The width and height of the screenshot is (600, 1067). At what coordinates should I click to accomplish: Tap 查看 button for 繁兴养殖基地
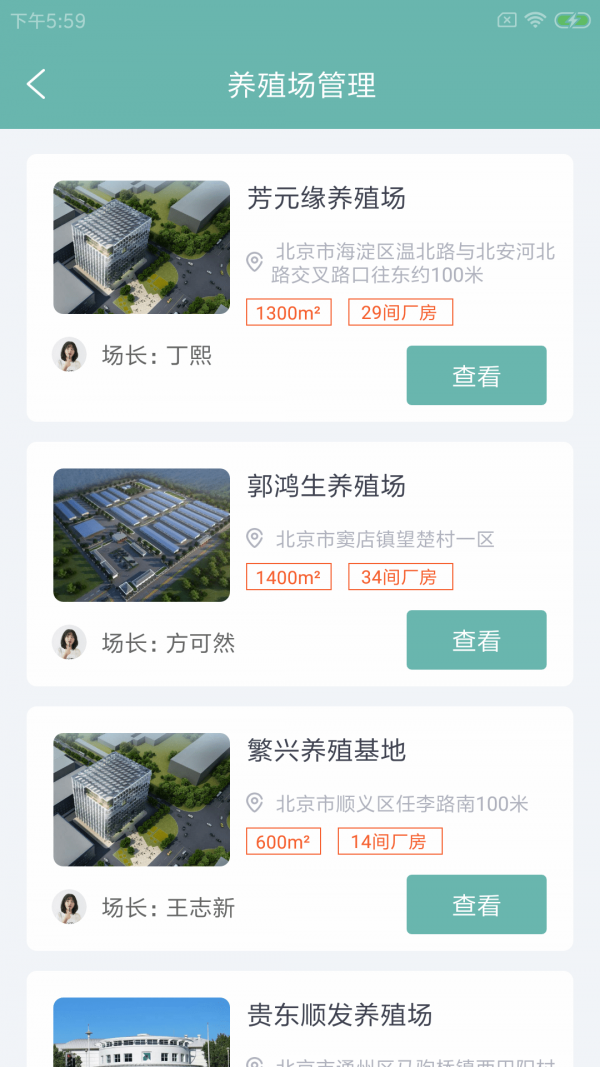pyautogui.click(x=476, y=905)
